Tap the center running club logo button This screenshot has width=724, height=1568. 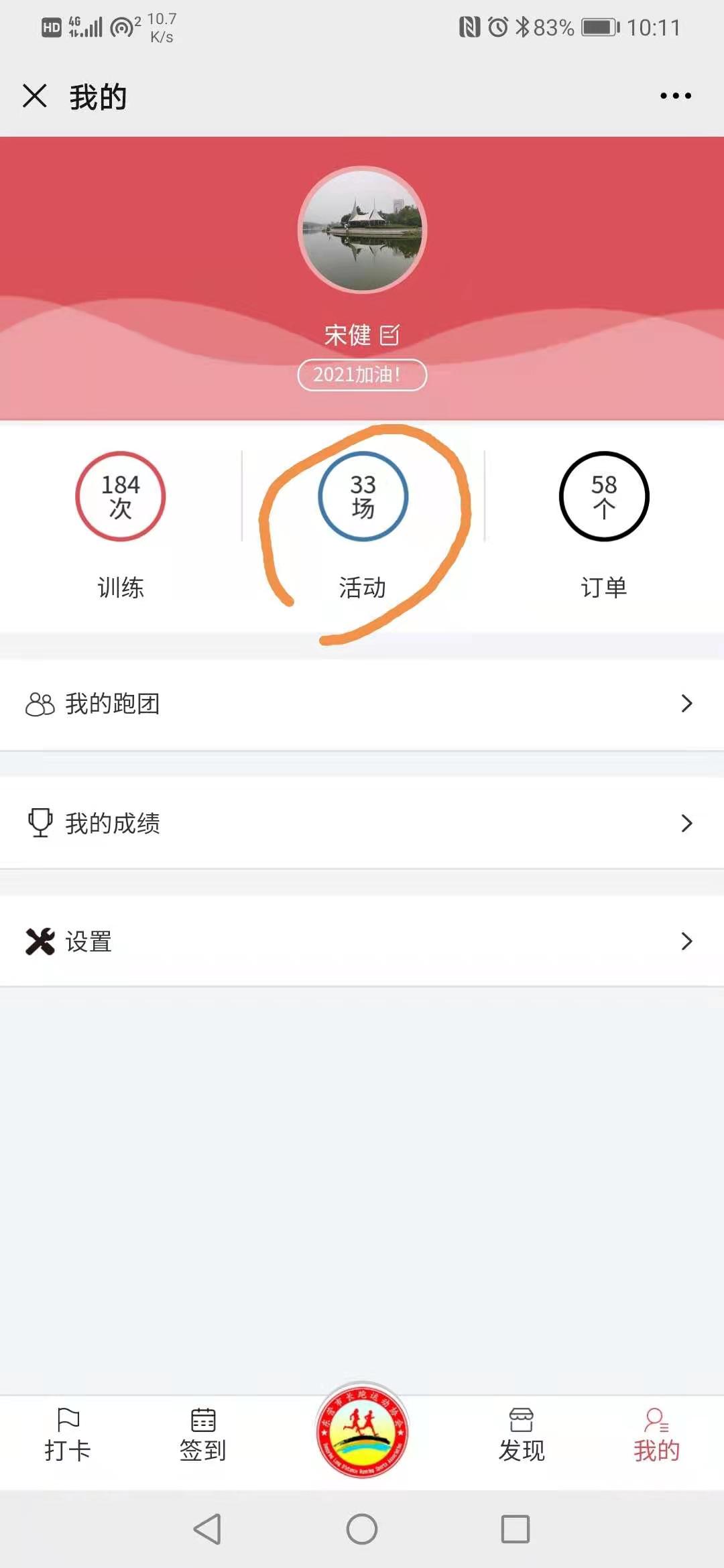pyautogui.click(x=362, y=1431)
